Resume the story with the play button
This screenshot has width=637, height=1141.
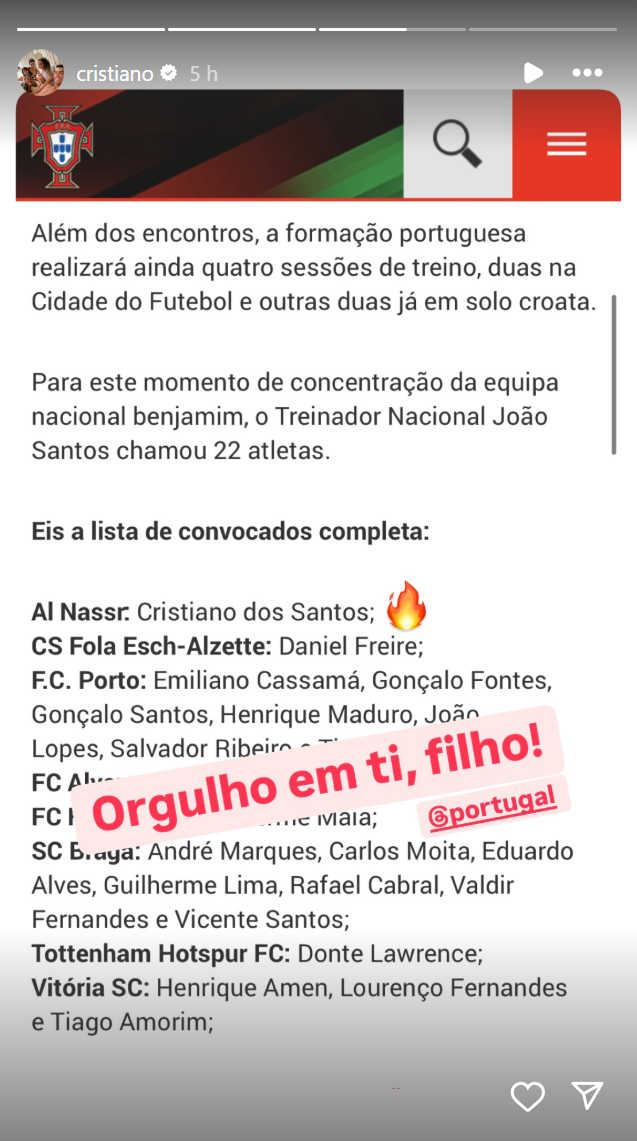point(533,73)
